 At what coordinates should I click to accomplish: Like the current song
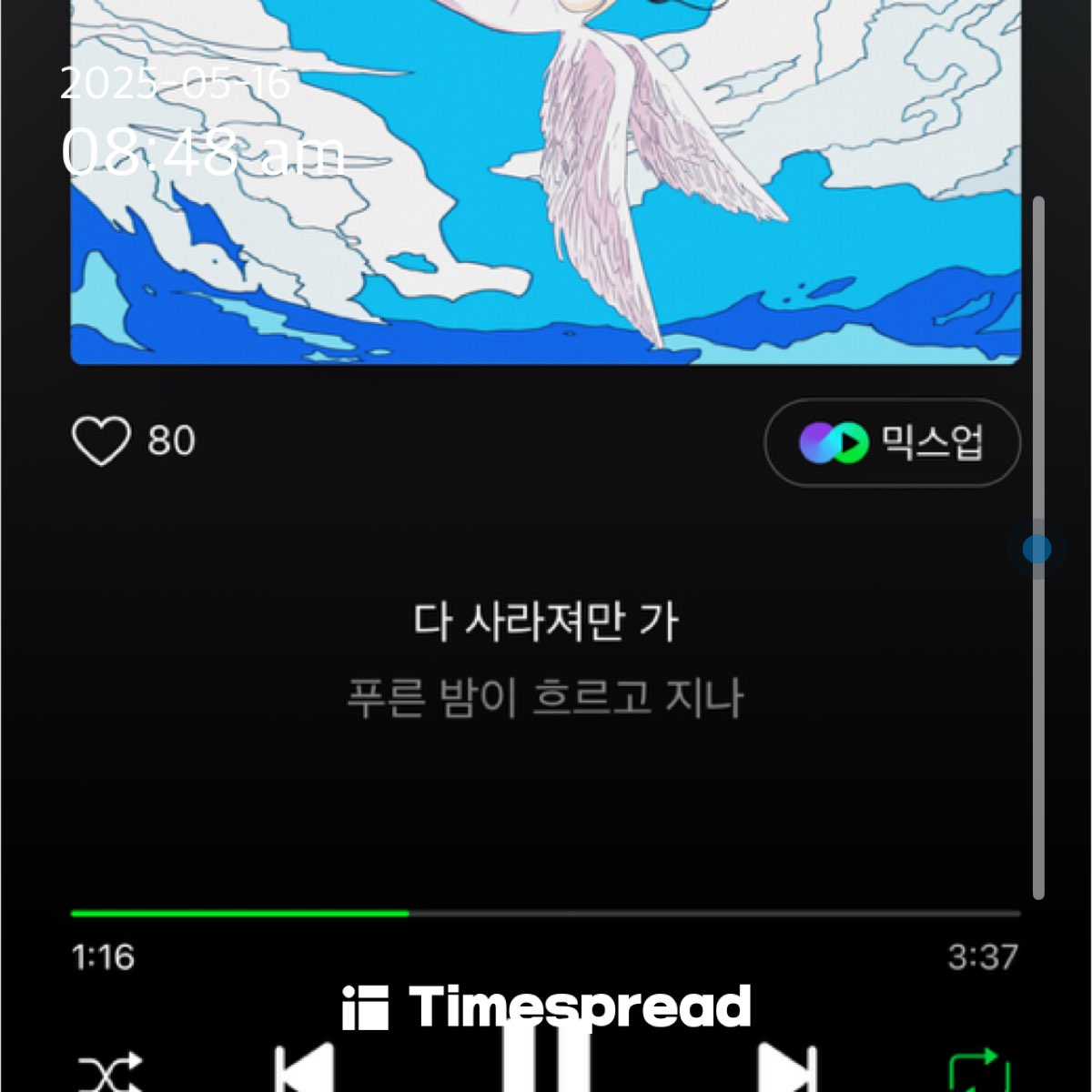tap(101, 441)
